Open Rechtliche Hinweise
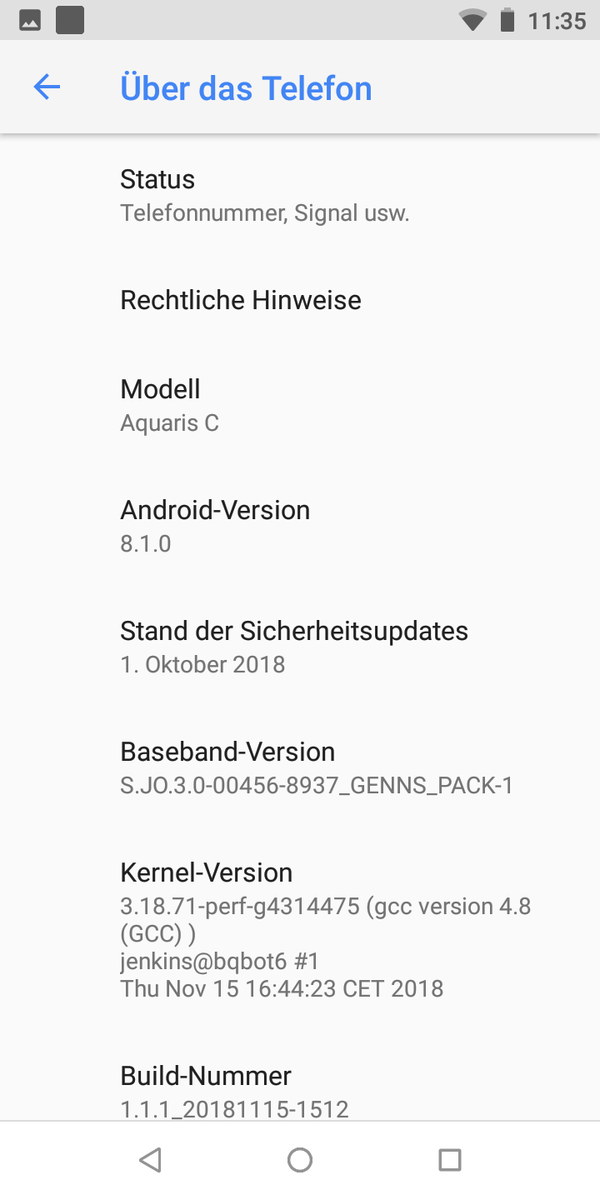The width and height of the screenshot is (600, 1200). pyautogui.click(x=300, y=300)
